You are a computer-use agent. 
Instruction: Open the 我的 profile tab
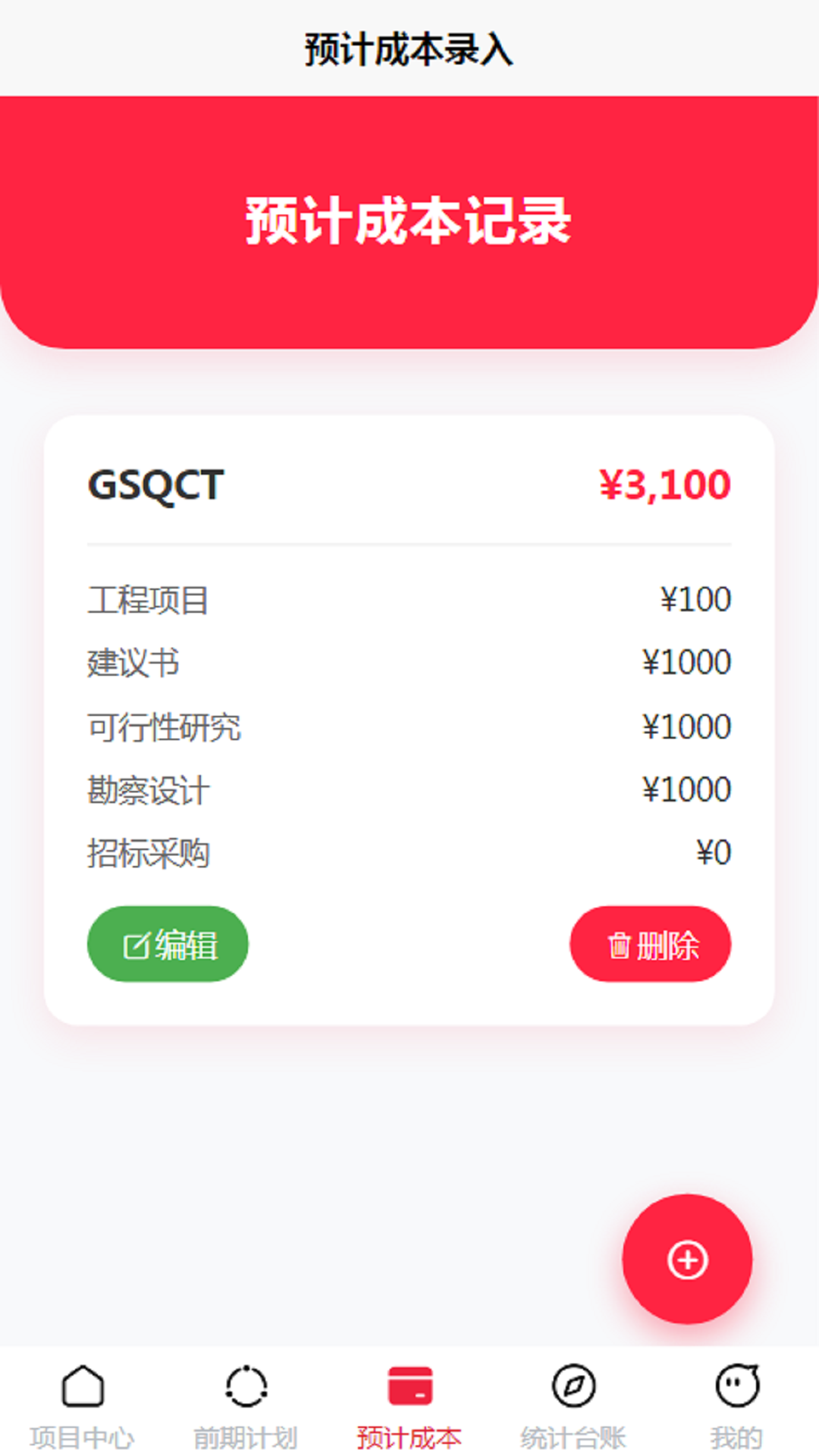click(736, 1404)
